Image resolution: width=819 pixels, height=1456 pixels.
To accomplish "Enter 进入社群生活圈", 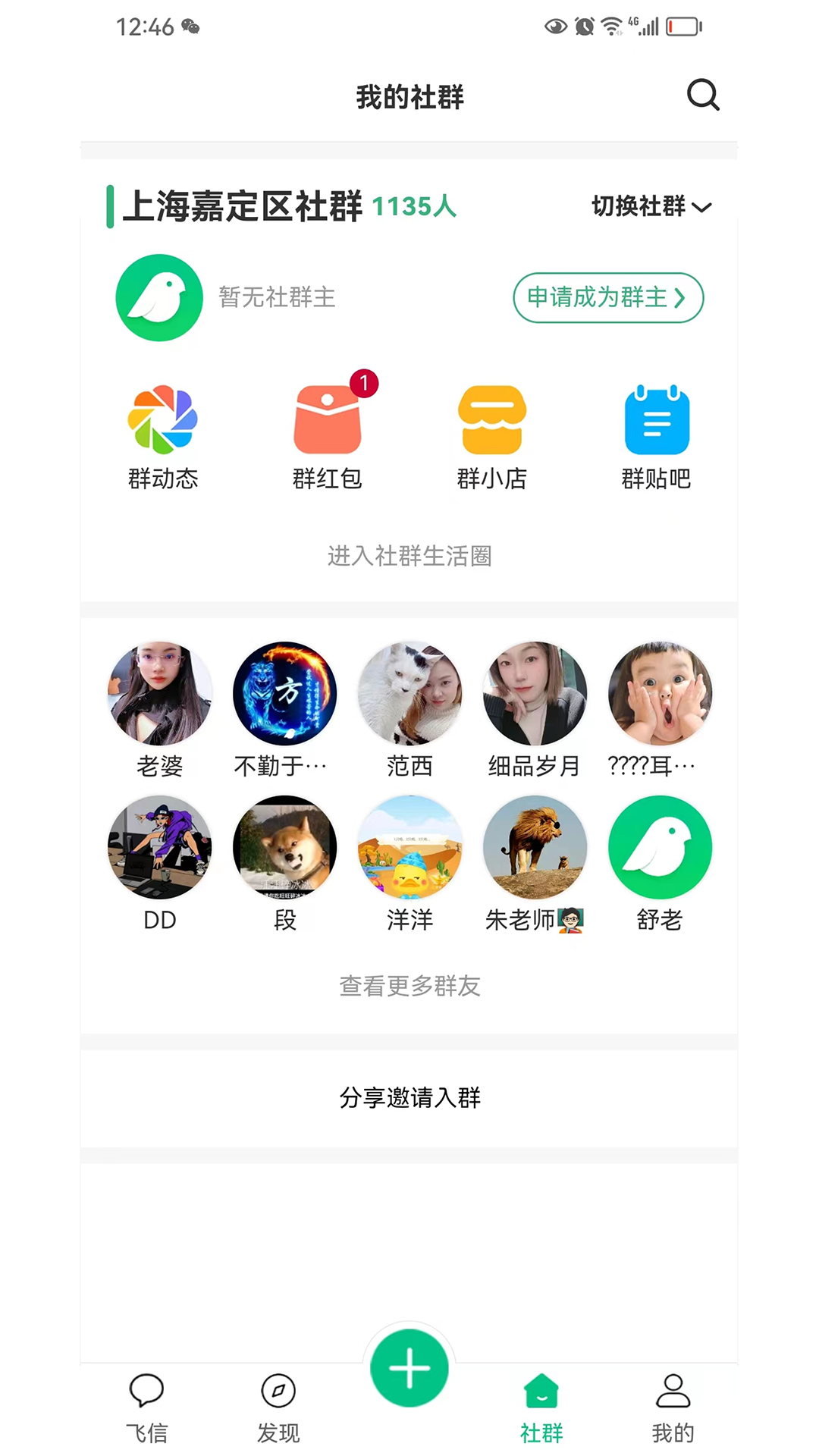I will [409, 556].
